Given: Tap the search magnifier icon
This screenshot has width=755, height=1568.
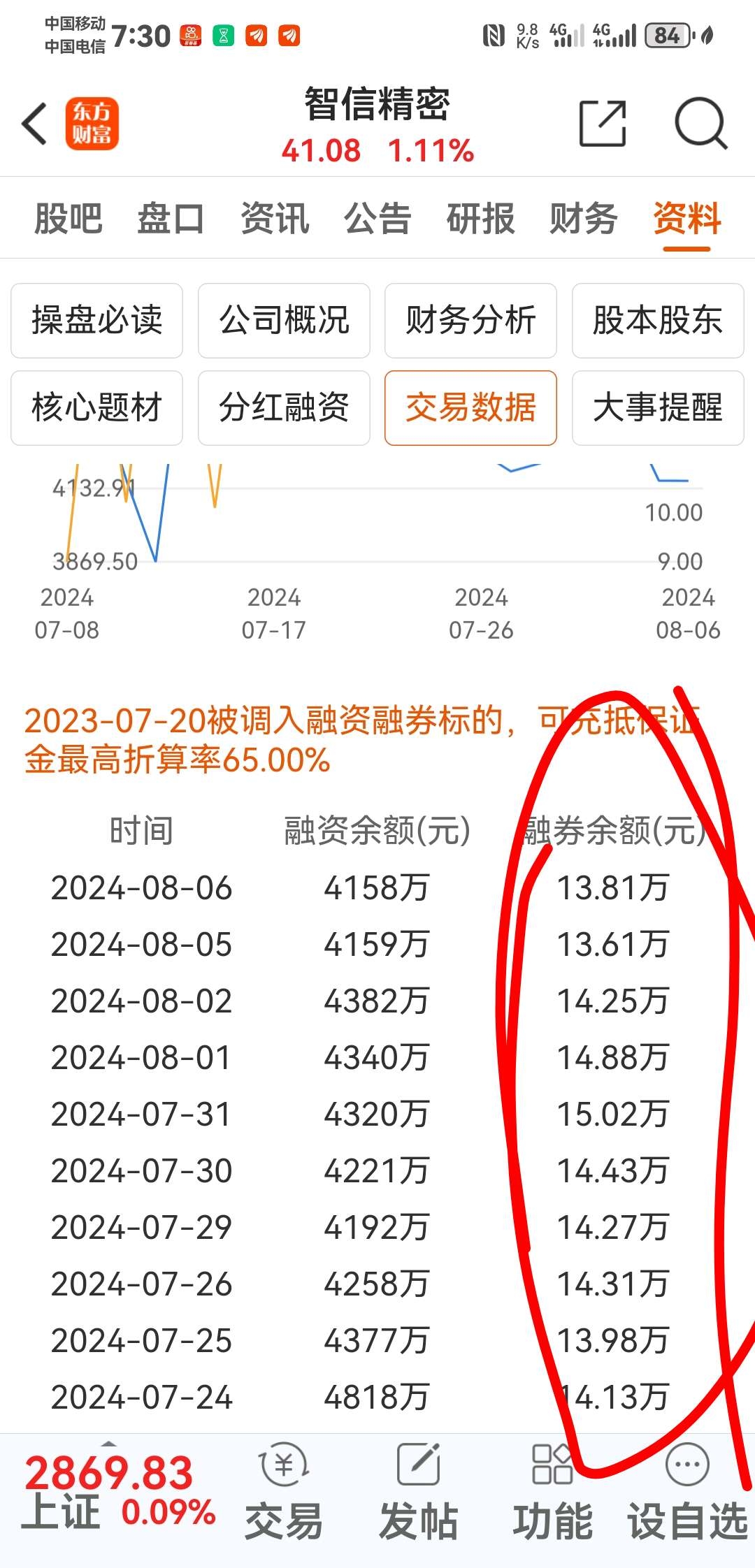Looking at the screenshot, I should click(x=702, y=123).
